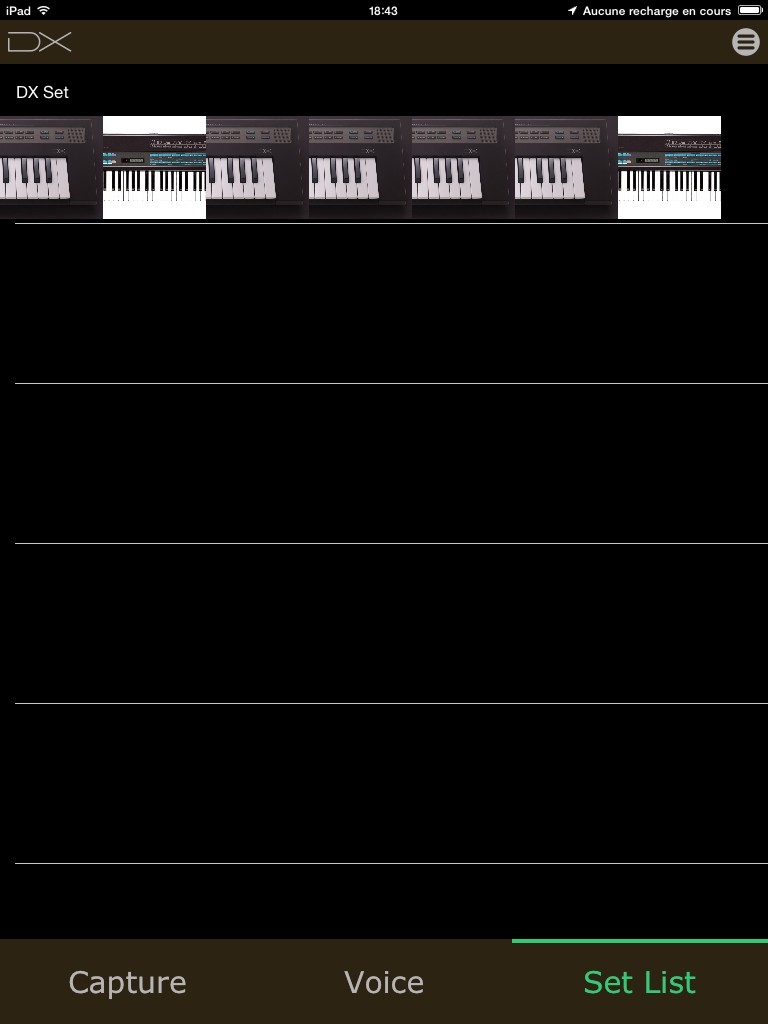Switch to the Capture tab
The height and width of the screenshot is (1024, 768).
click(127, 982)
